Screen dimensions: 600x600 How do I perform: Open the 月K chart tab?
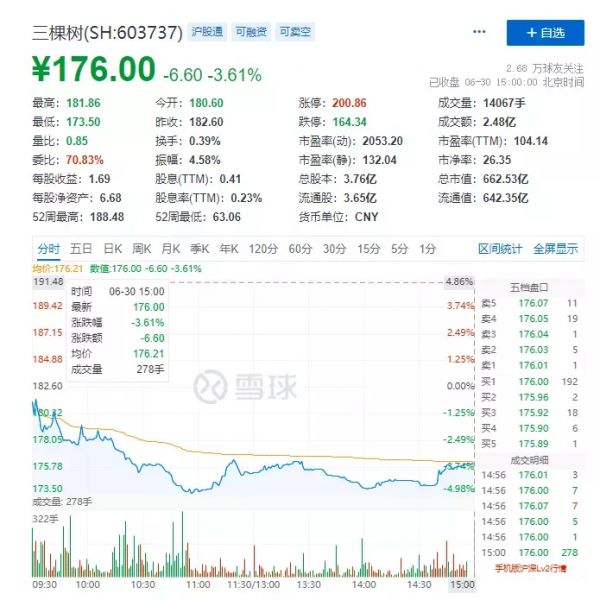(x=171, y=248)
